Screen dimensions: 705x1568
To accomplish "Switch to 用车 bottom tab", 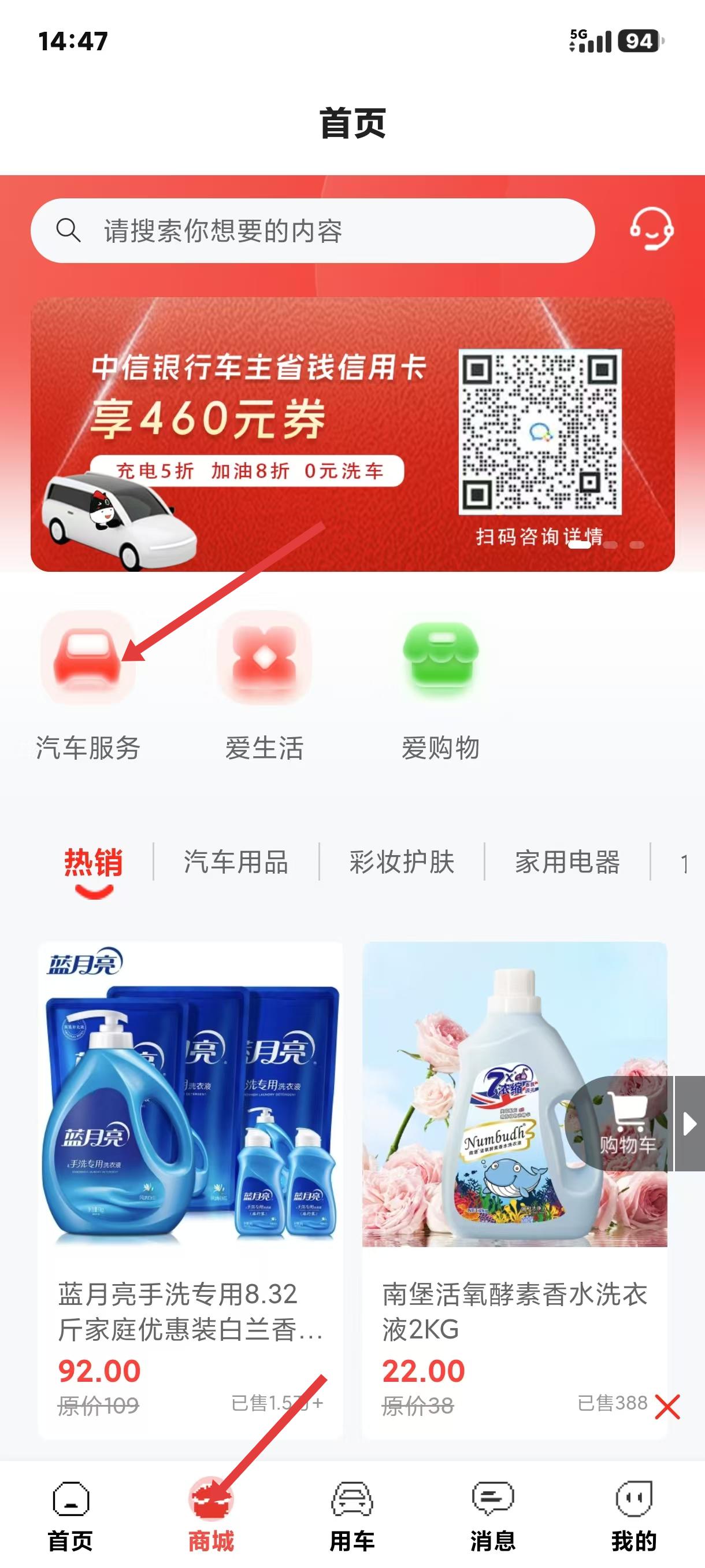I will pyautogui.click(x=352, y=1517).
